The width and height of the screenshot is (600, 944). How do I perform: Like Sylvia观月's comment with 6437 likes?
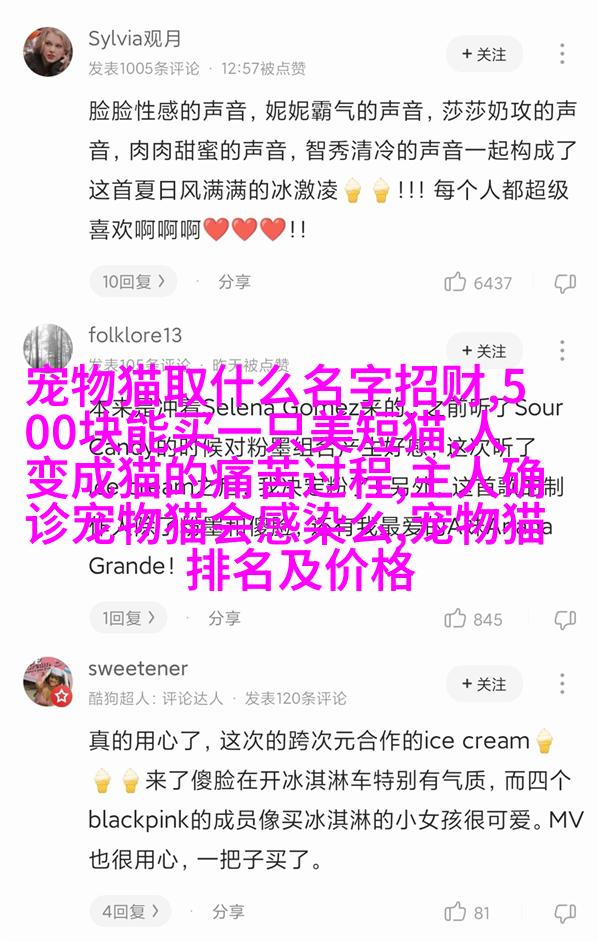tap(479, 283)
